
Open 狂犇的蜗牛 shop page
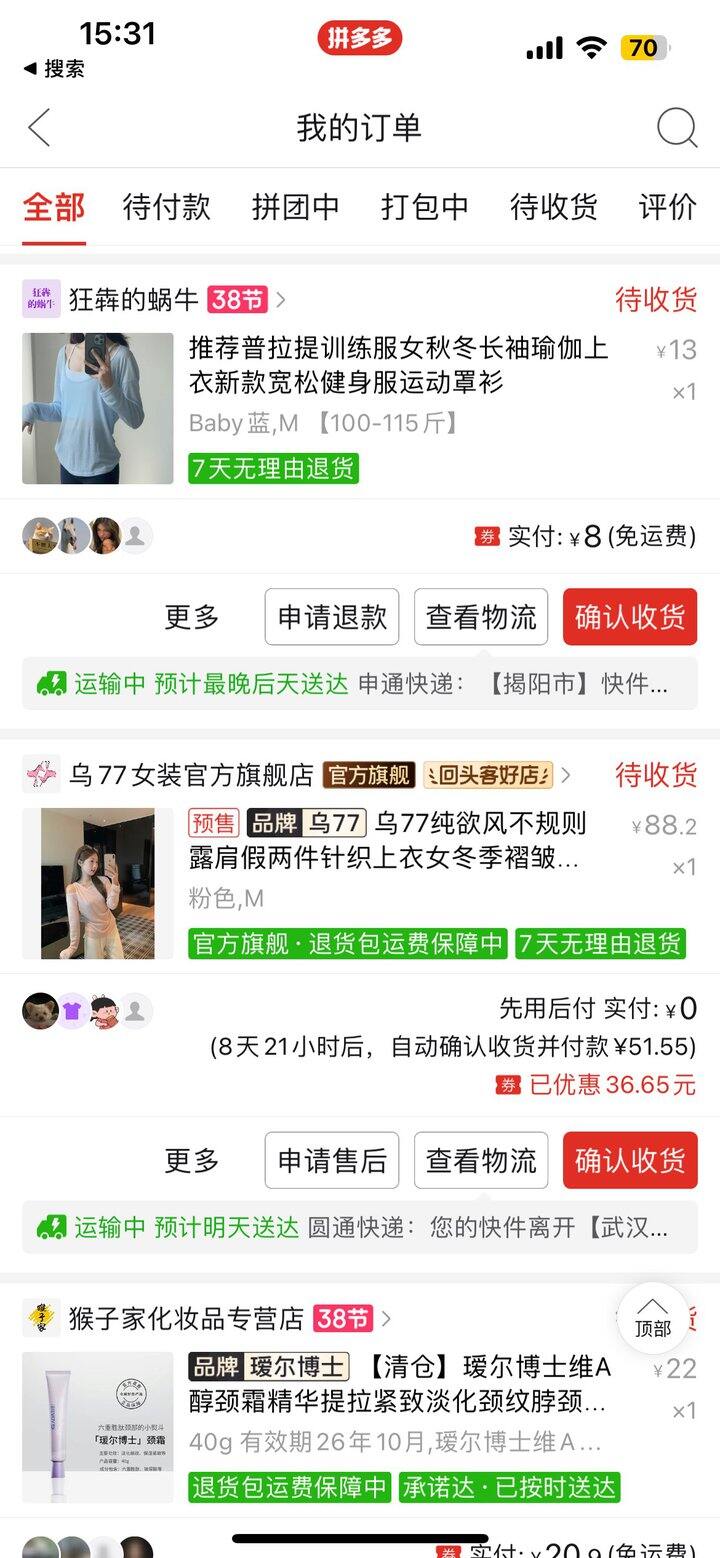[134, 299]
